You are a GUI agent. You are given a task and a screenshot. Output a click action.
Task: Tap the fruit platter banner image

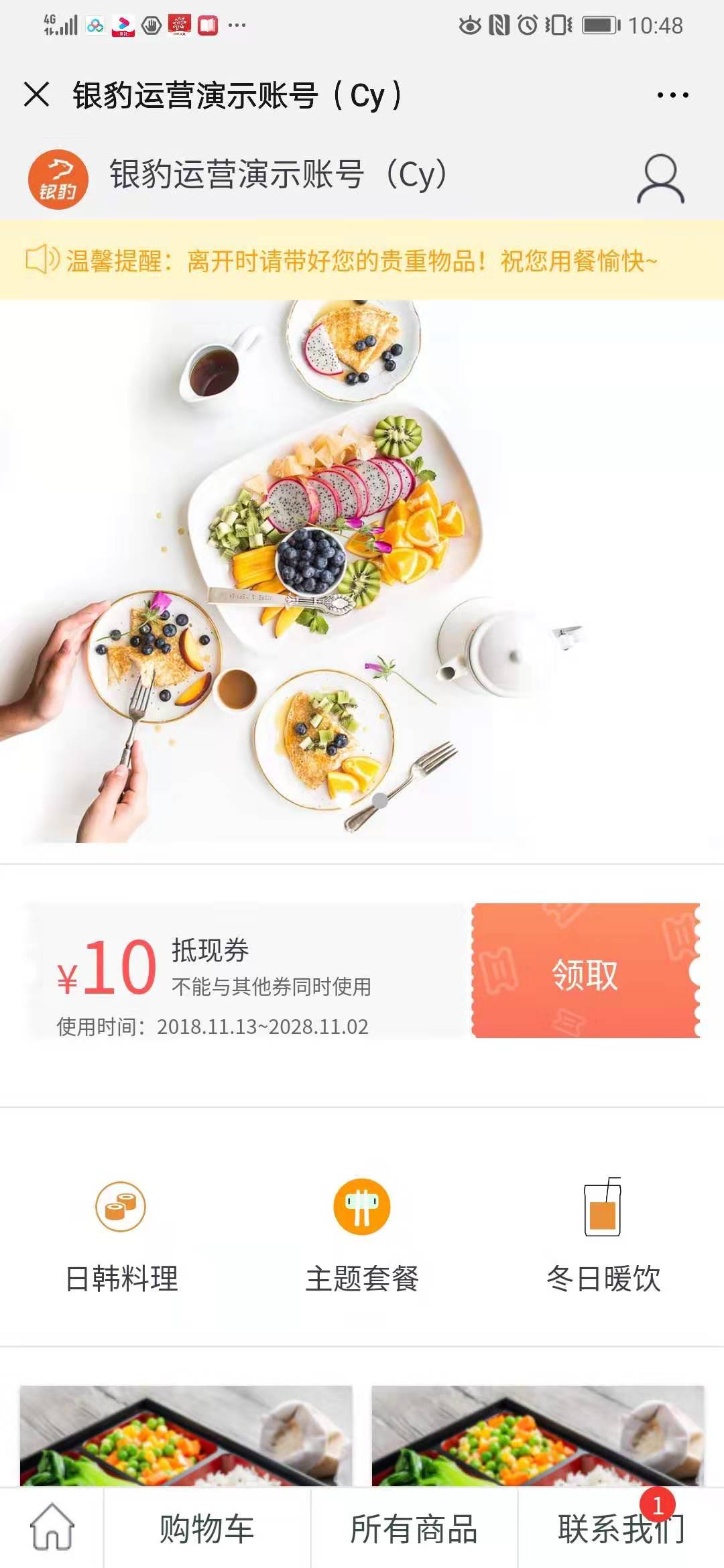click(x=362, y=571)
